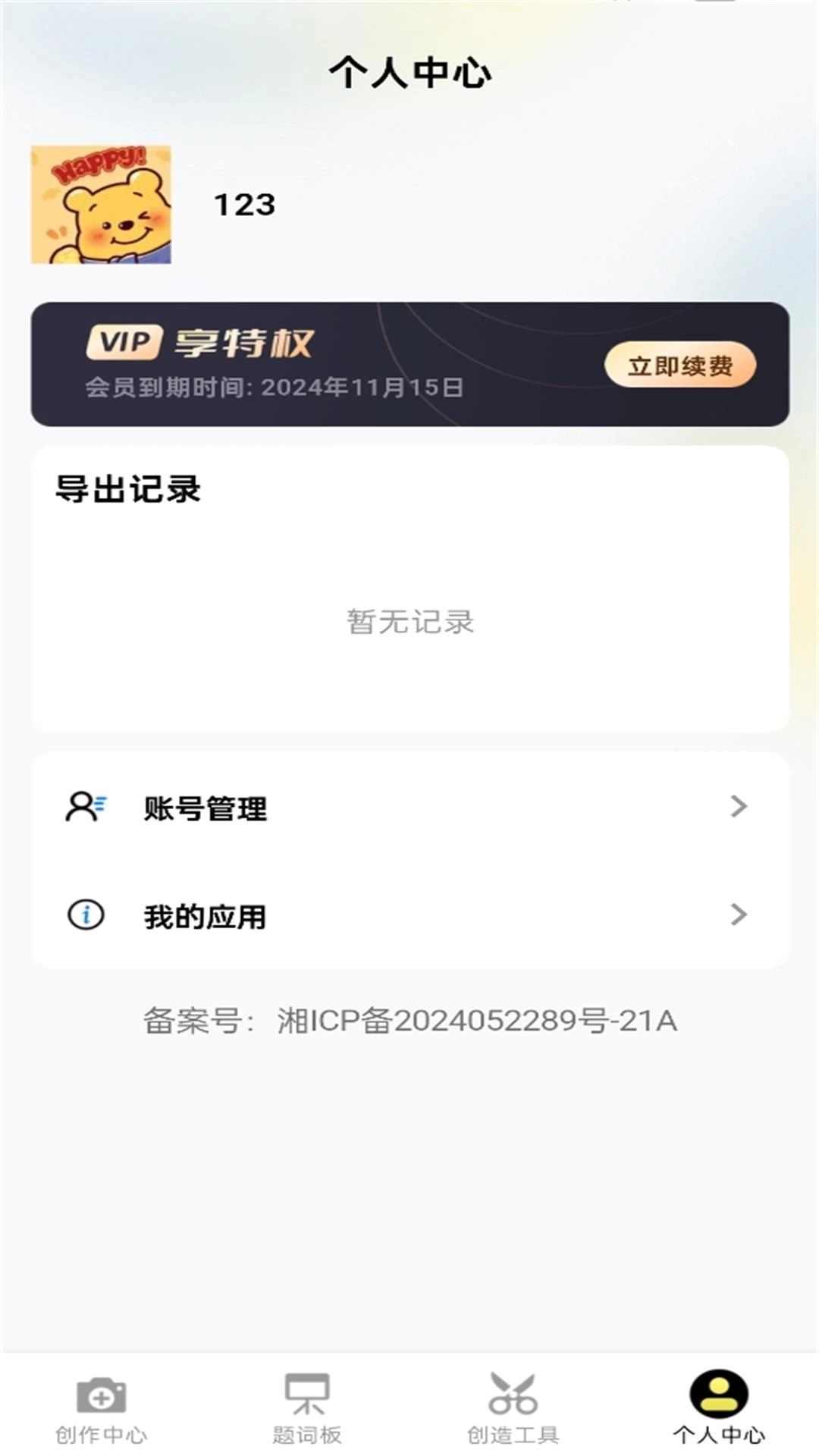Open the 账号管理 settings row

pyautogui.click(x=409, y=808)
